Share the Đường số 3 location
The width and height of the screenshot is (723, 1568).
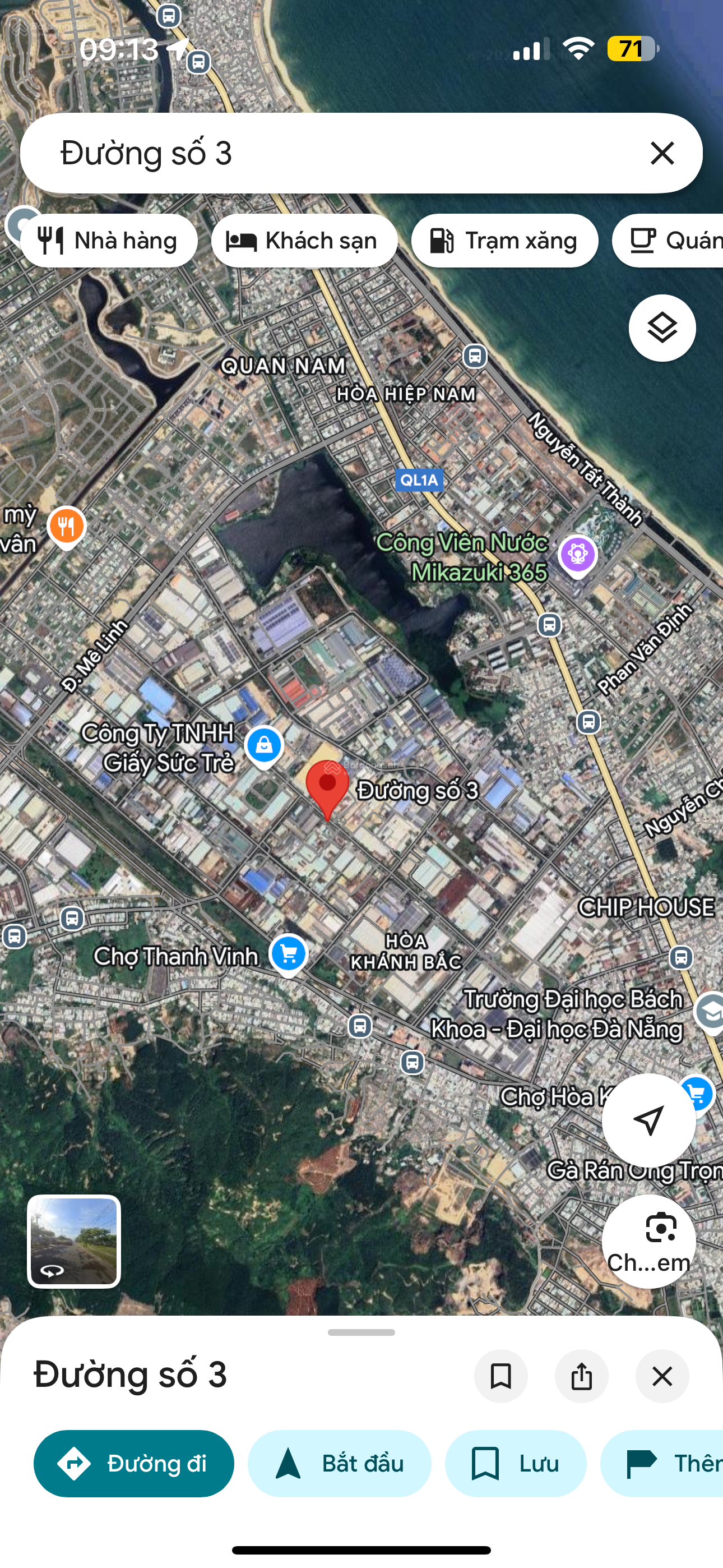pos(581,1376)
